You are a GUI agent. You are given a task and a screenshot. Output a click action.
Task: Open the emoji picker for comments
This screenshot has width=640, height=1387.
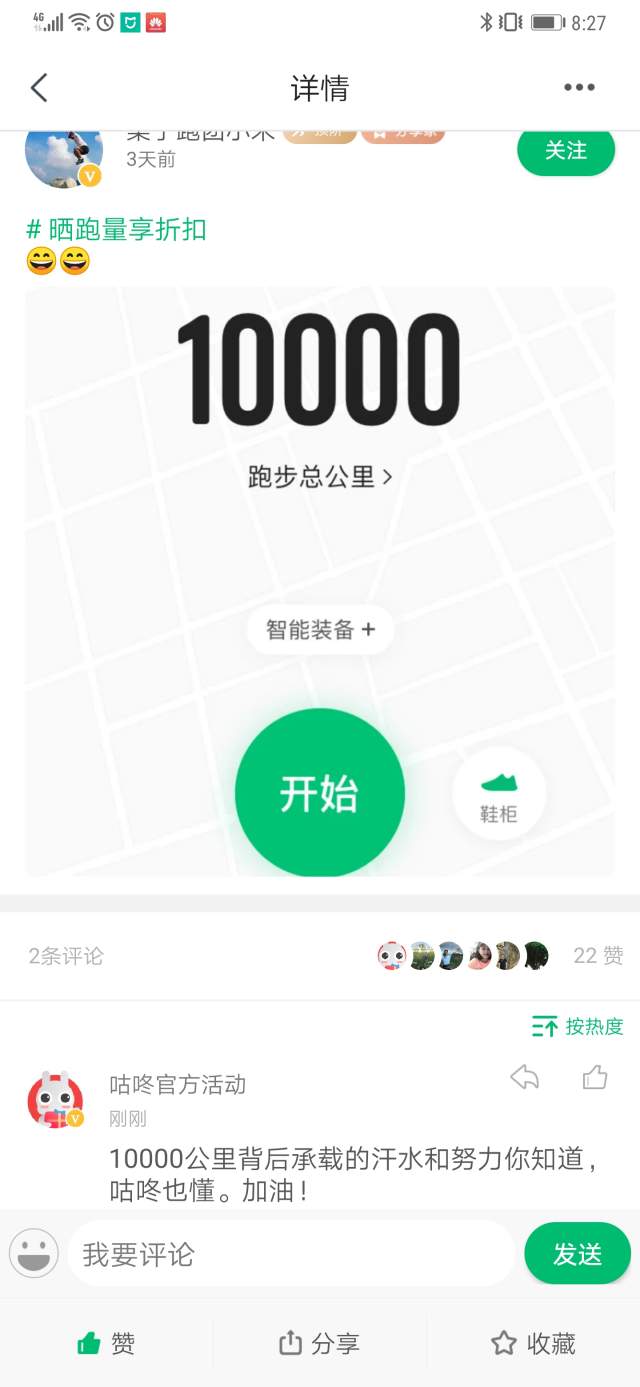pos(34,1253)
